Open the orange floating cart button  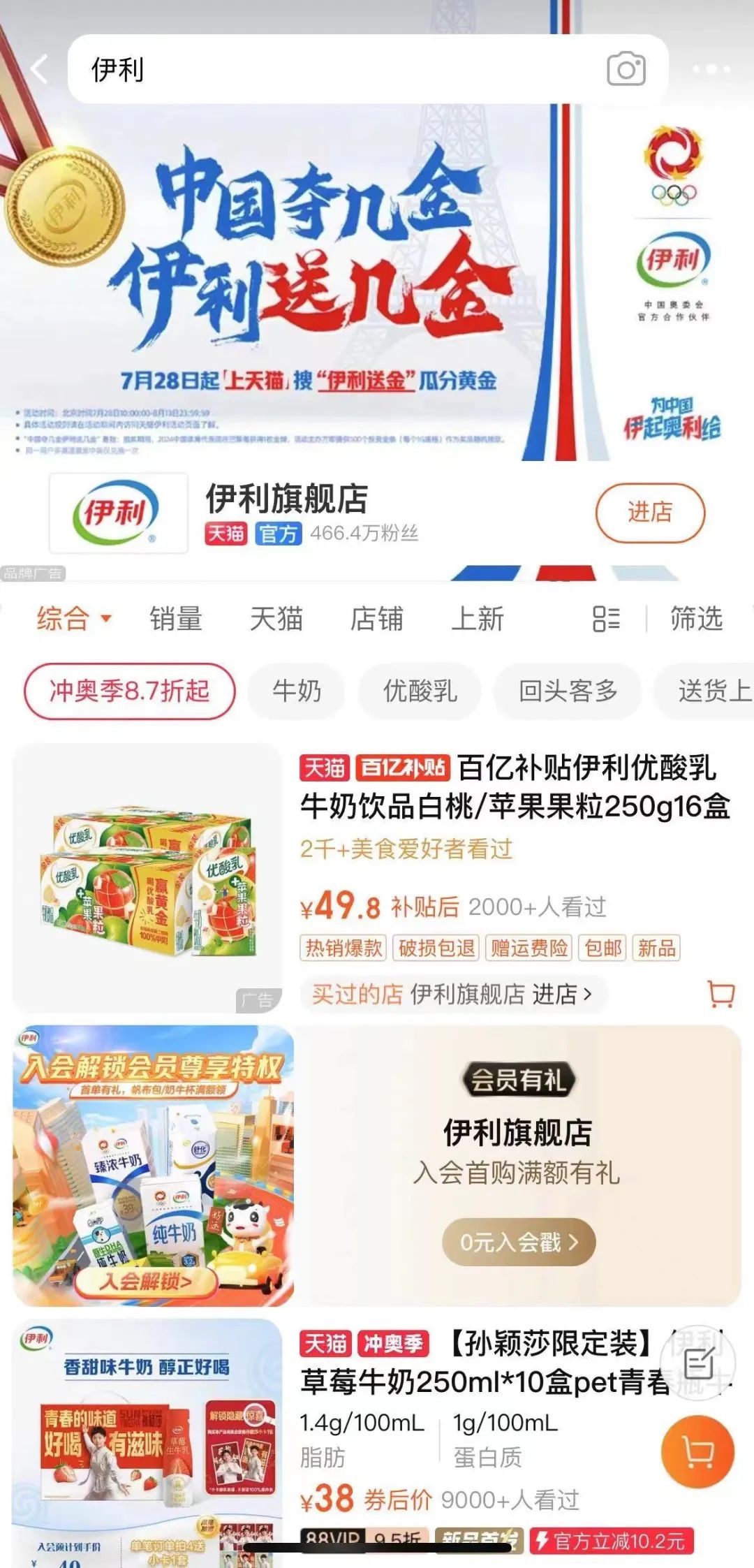click(x=697, y=1452)
